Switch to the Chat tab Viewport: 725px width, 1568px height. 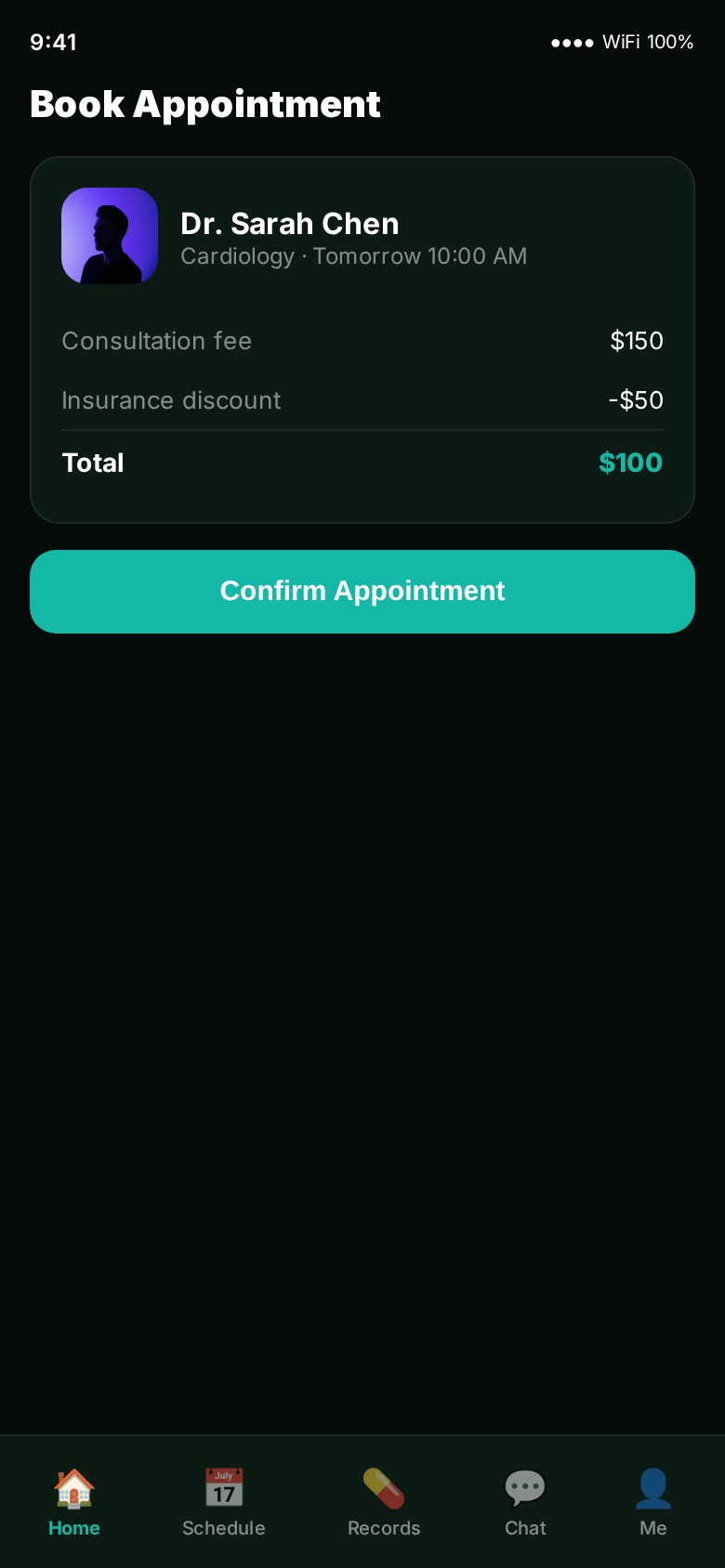tap(525, 1501)
